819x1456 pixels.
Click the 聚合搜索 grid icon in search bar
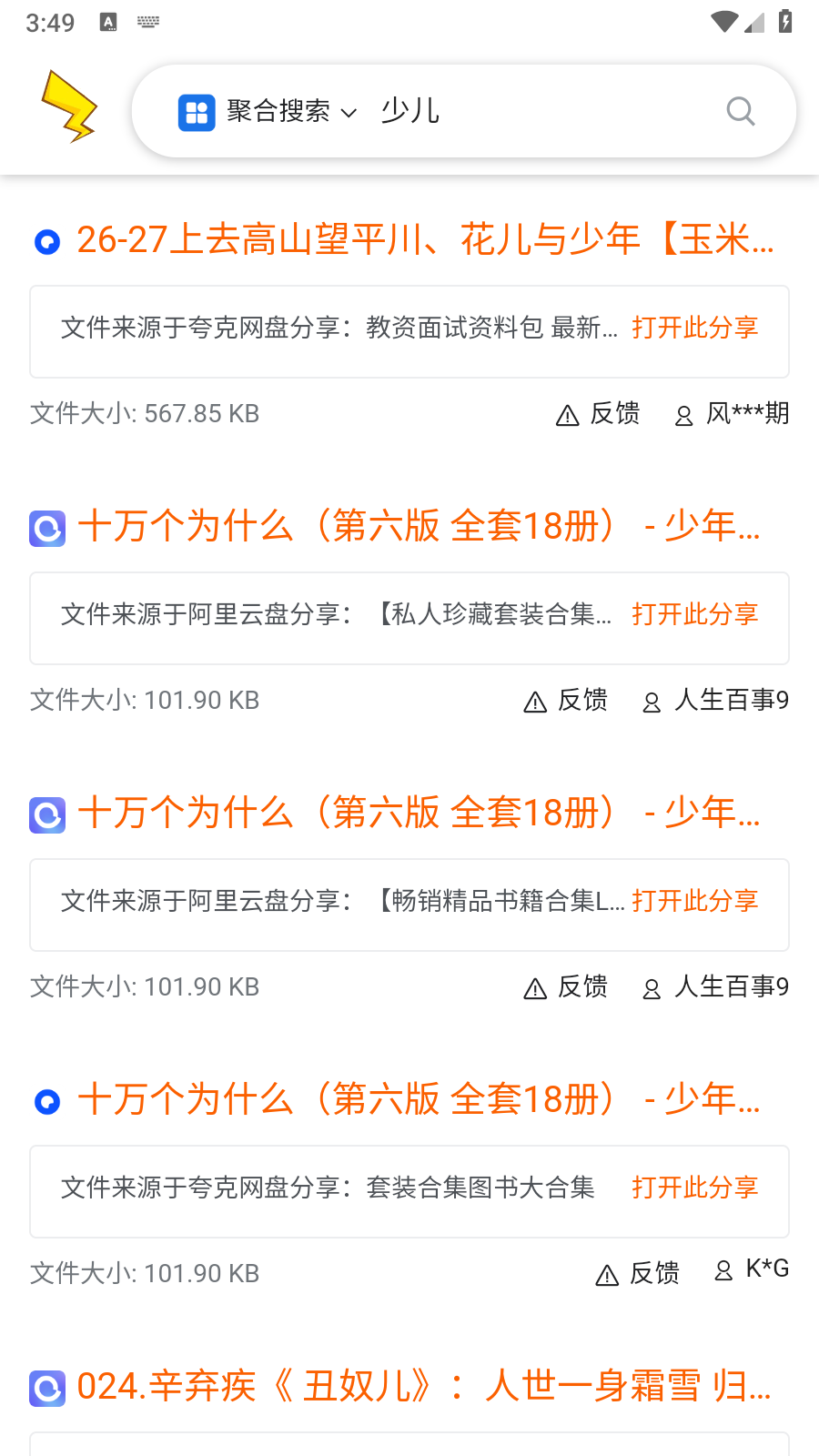tap(197, 111)
